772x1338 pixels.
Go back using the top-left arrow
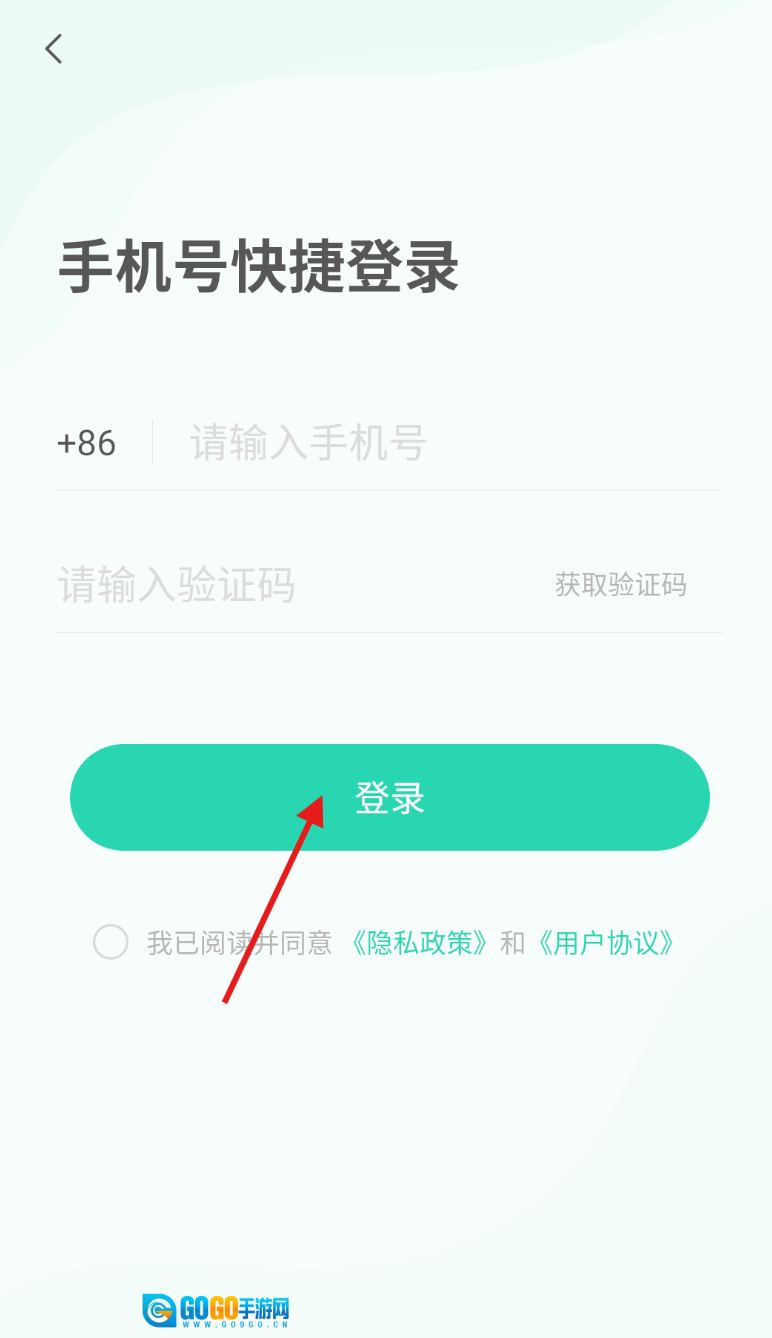pos(54,48)
